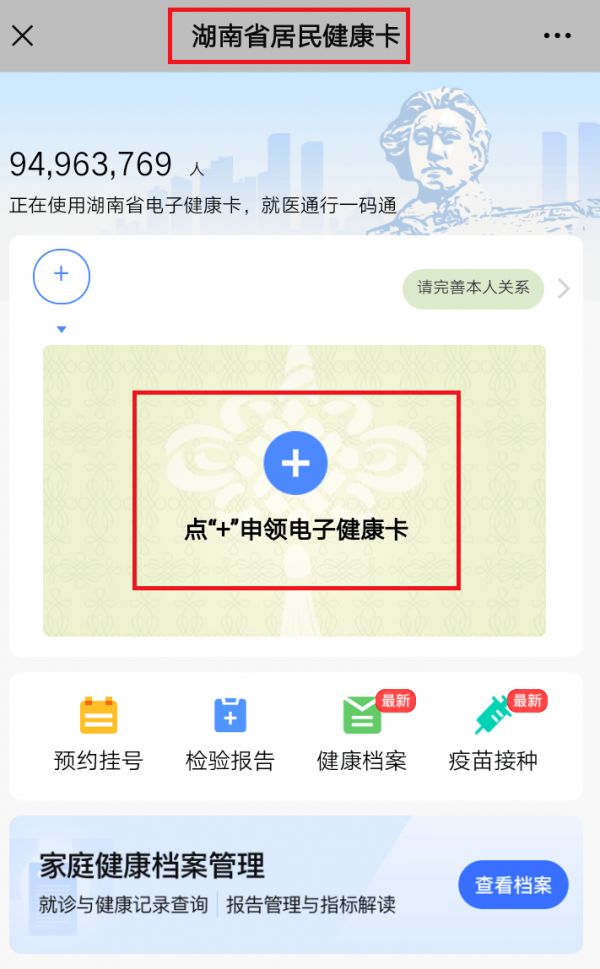This screenshot has width=600, height=969.
Task: Close the page with the X icon
Action: (x=23, y=36)
